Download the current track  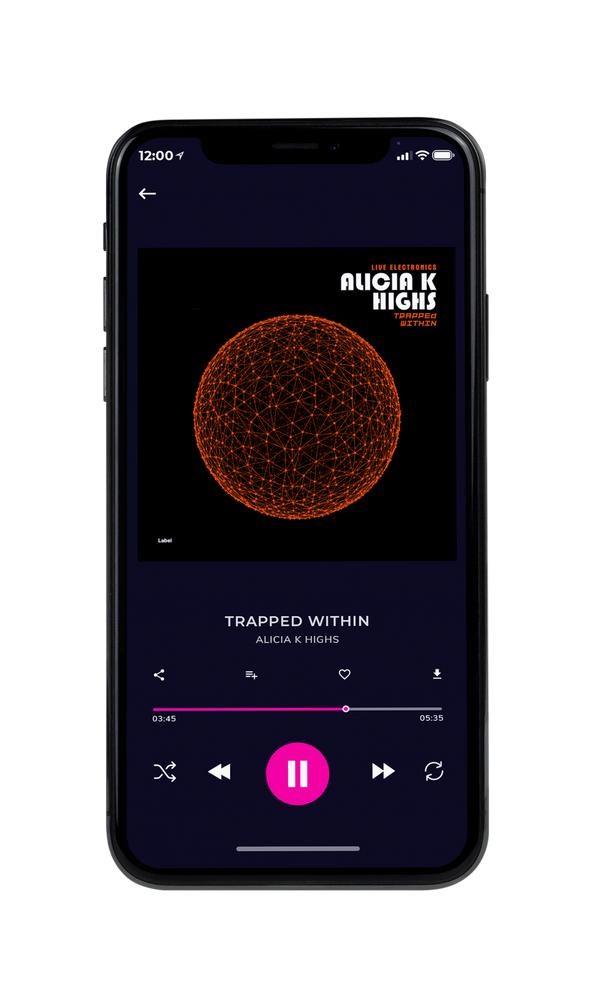coord(437,674)
